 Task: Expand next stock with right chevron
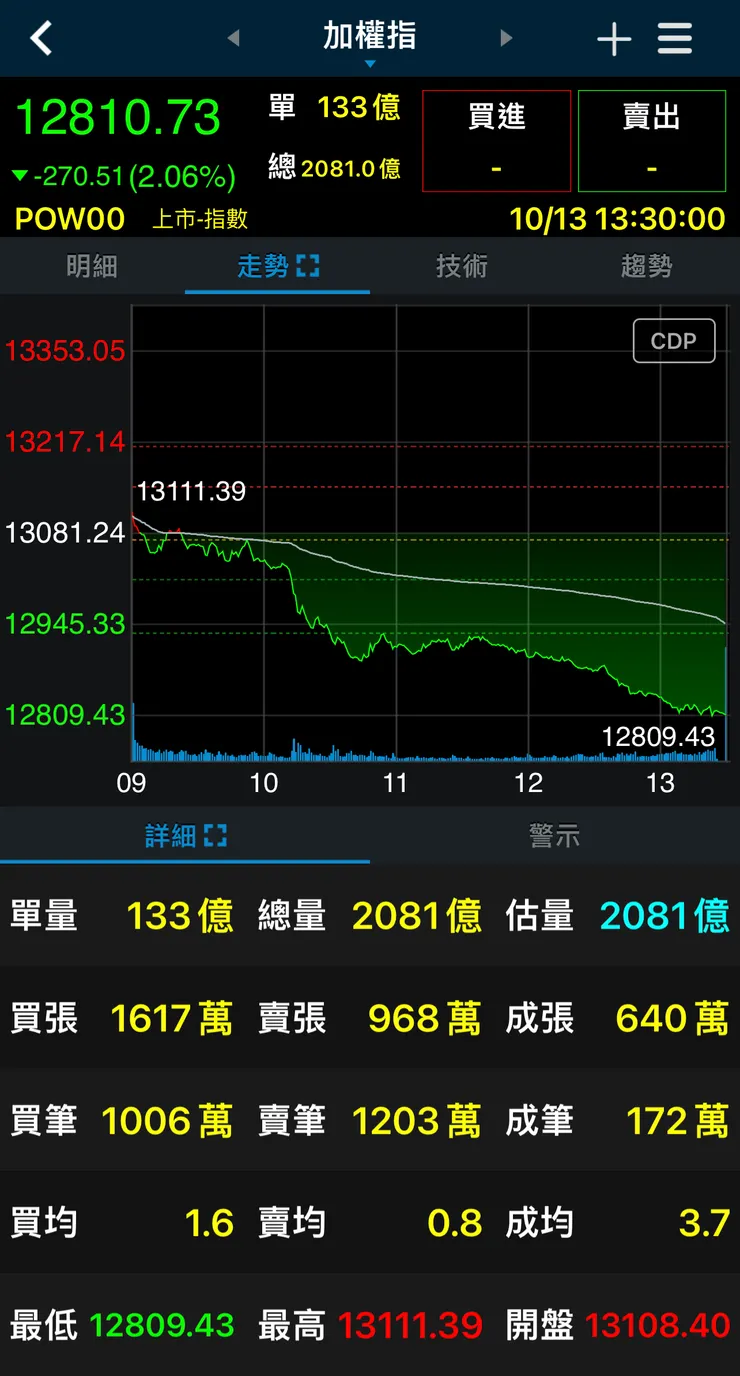click(506, 38)
